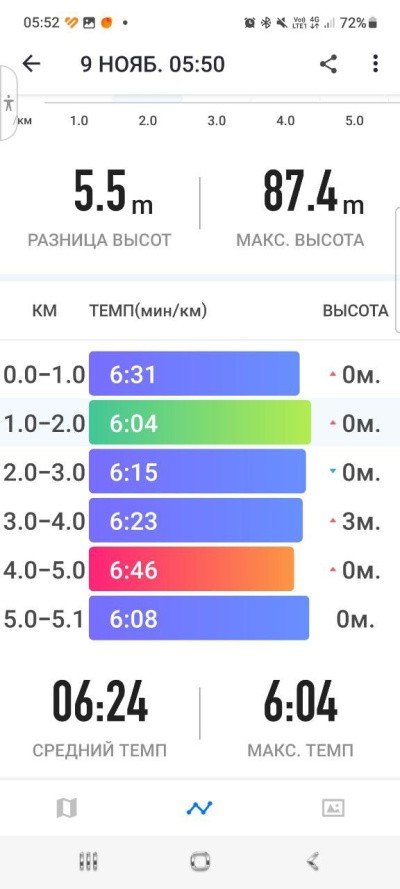Screen dimensions: 400x889
Task: Share this workout
Action: pyautogui.click(x=329, y=64)
